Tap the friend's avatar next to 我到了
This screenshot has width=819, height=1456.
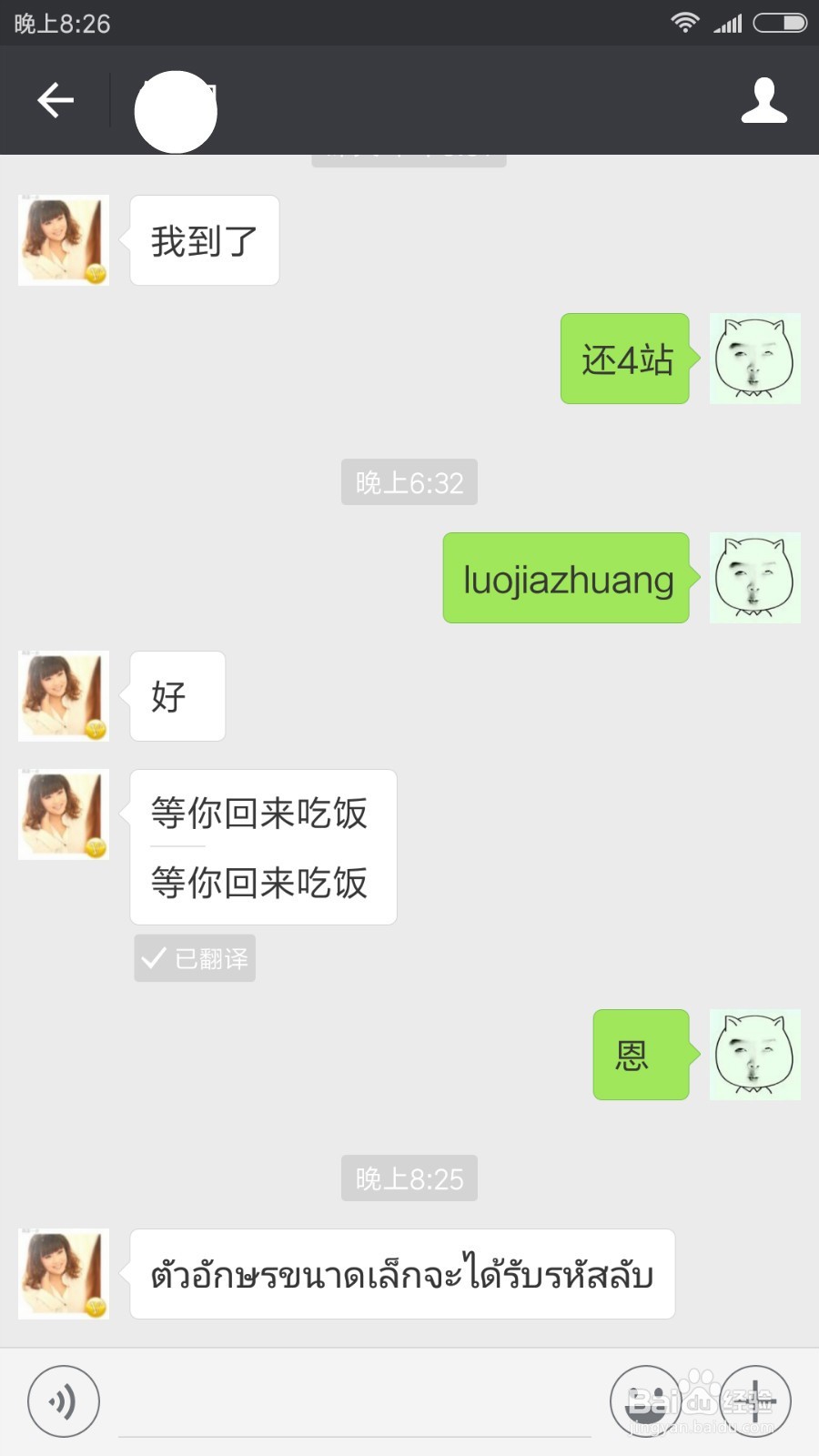tap(63, 240)
